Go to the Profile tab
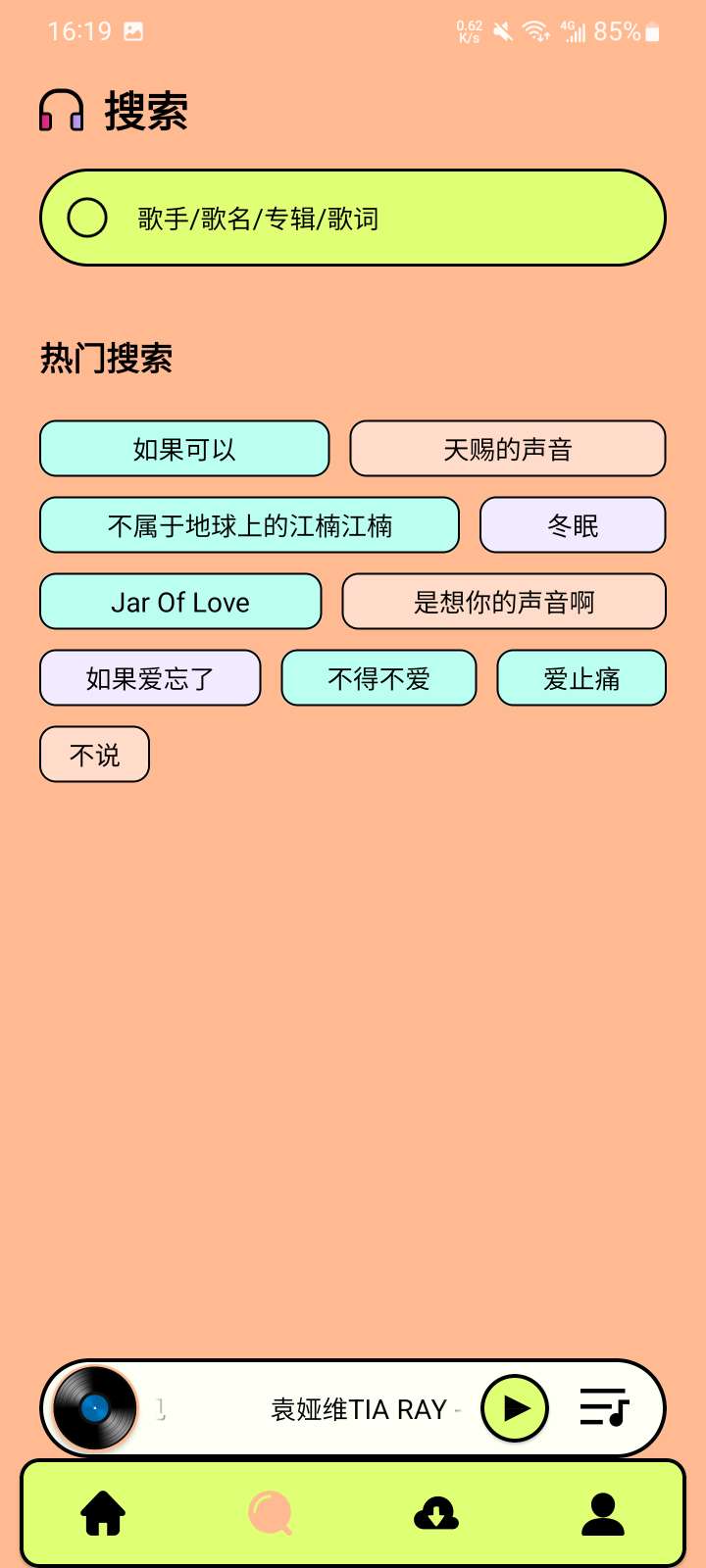This screenshot has width=706, height=1568. 603,1514
